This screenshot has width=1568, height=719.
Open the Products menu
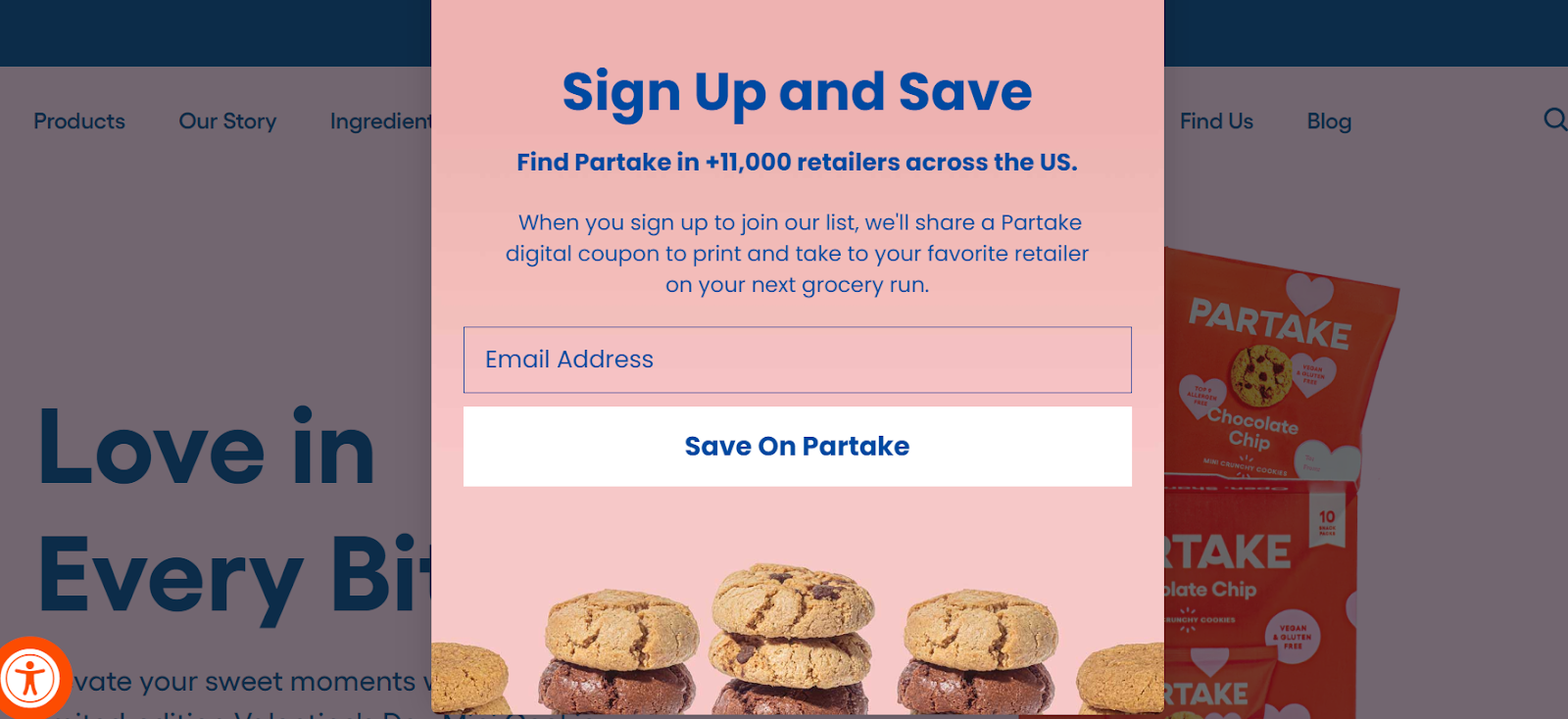79,121
